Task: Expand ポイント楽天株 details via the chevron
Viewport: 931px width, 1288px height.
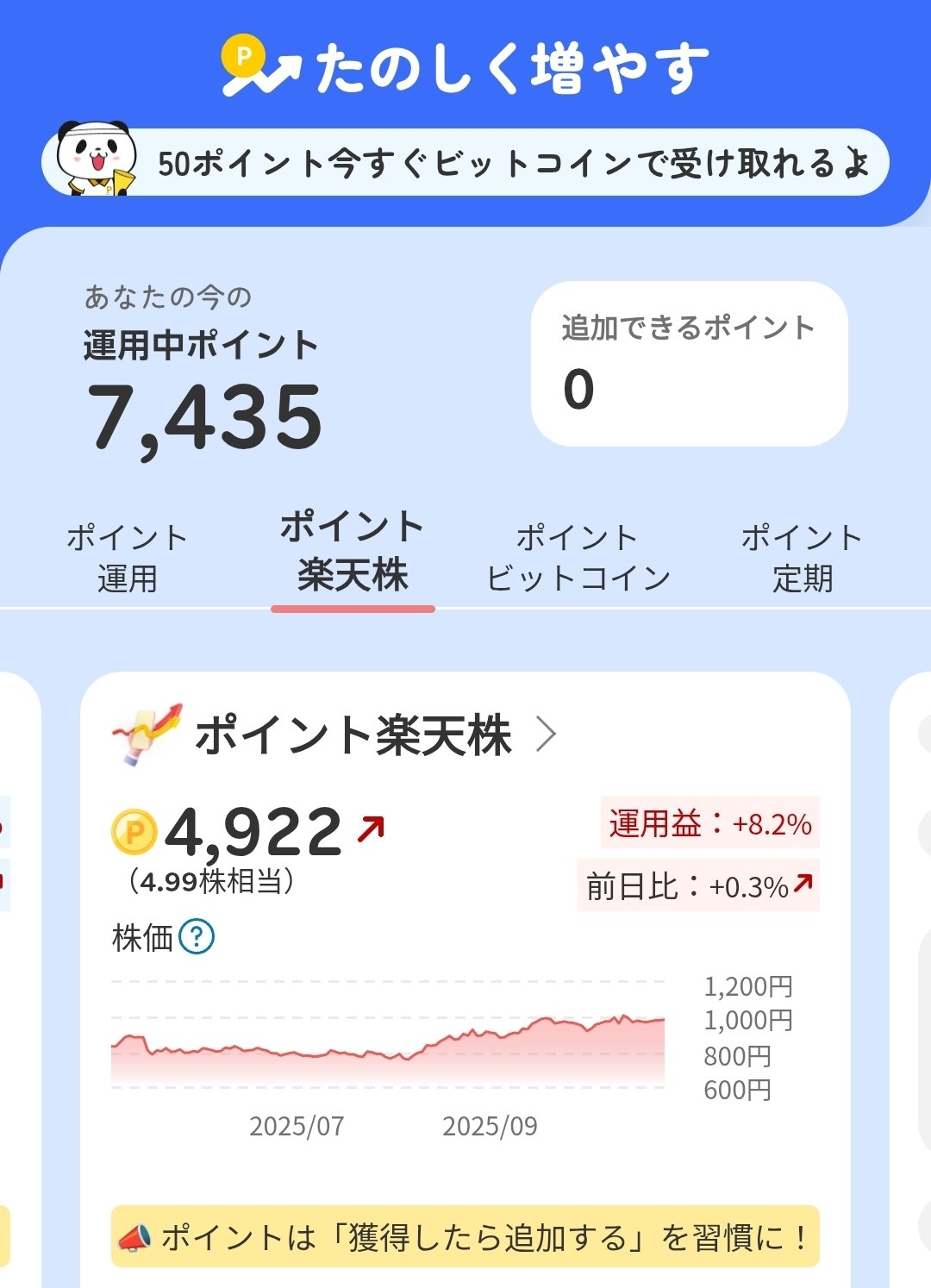Action: pyautogui.click(x=548, y=733)
